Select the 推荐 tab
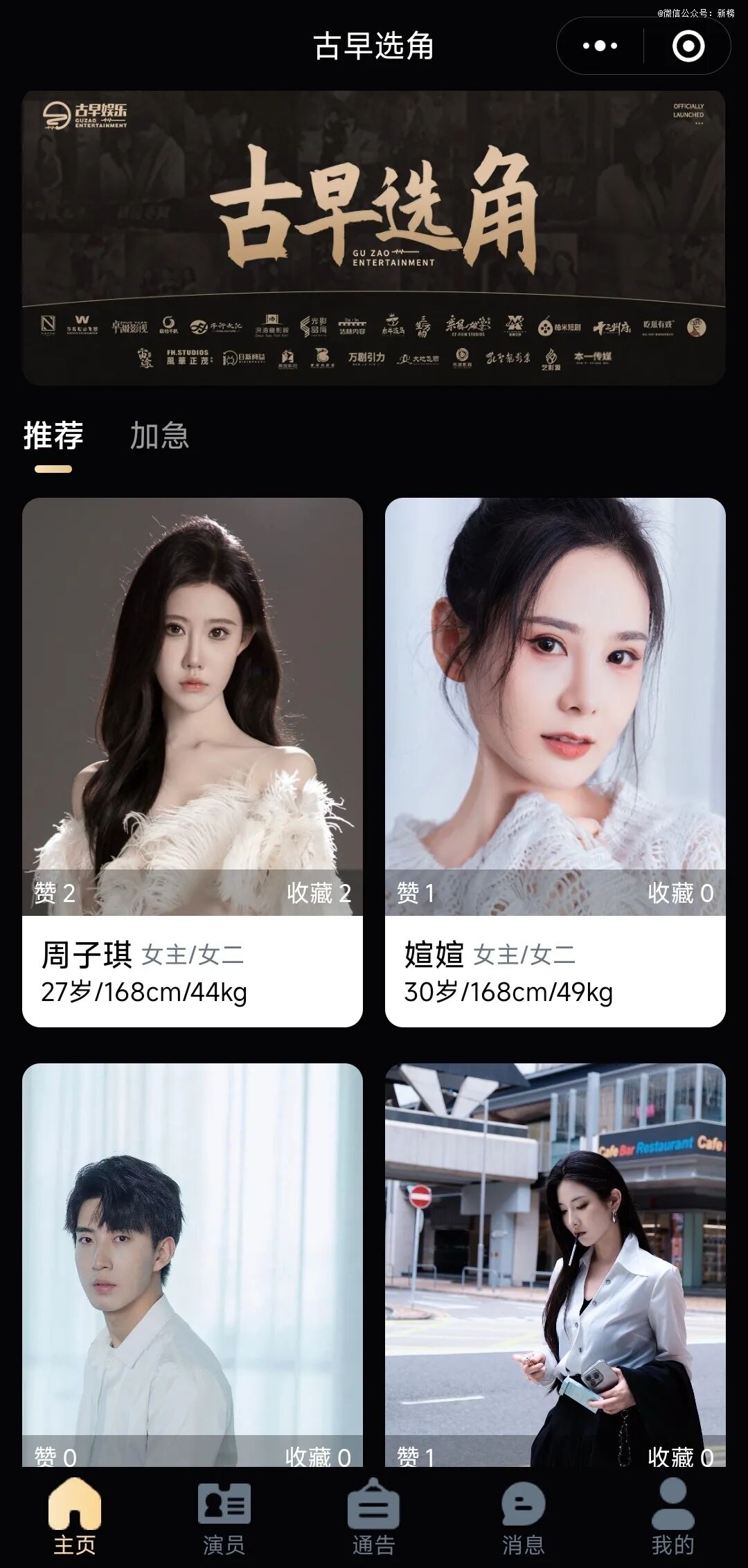The height and width of the screenshot is (1568, 748). click(x=53, y=436)
